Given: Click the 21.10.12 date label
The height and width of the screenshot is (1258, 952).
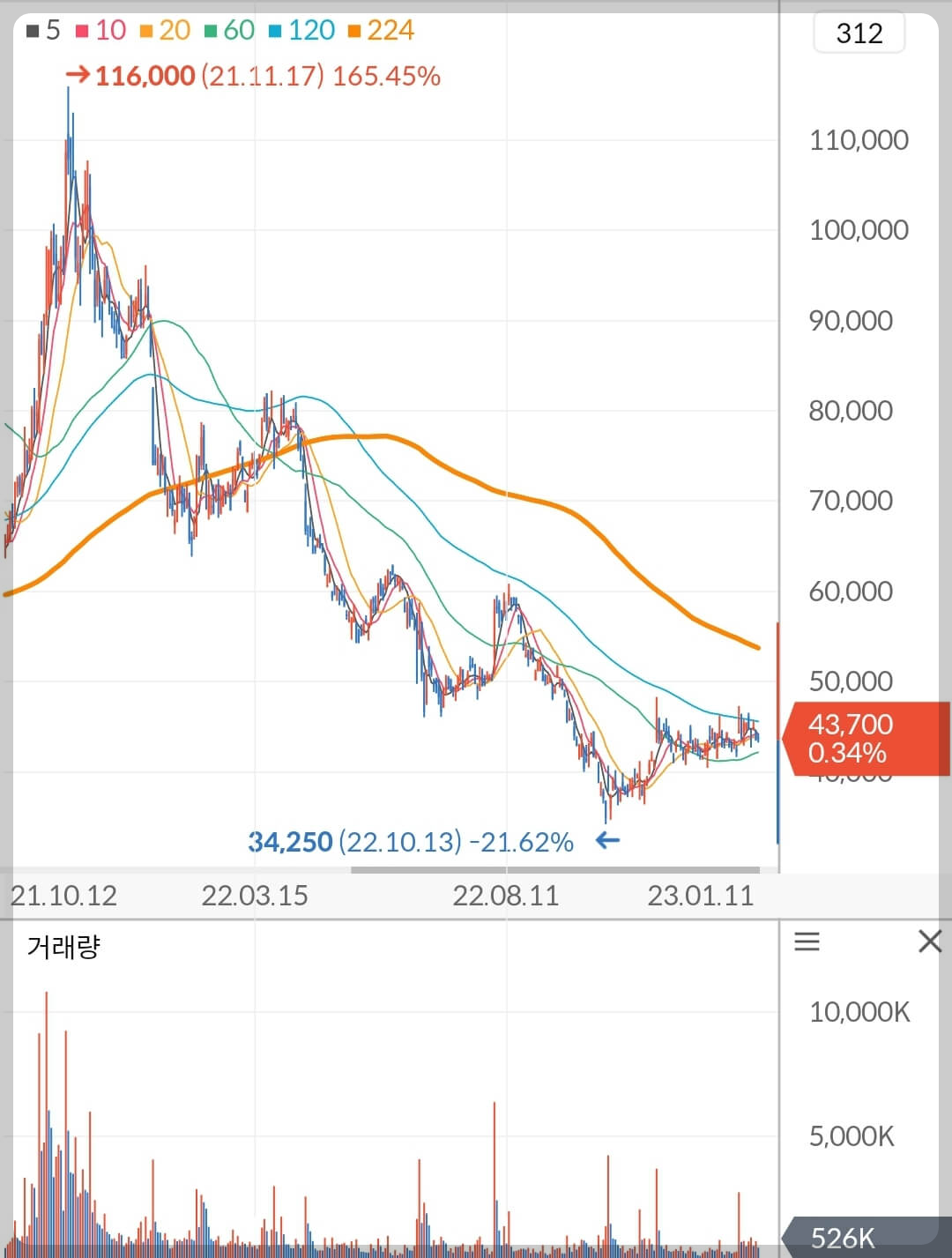Looking at the screenshot, I should (x=64, y=897).
